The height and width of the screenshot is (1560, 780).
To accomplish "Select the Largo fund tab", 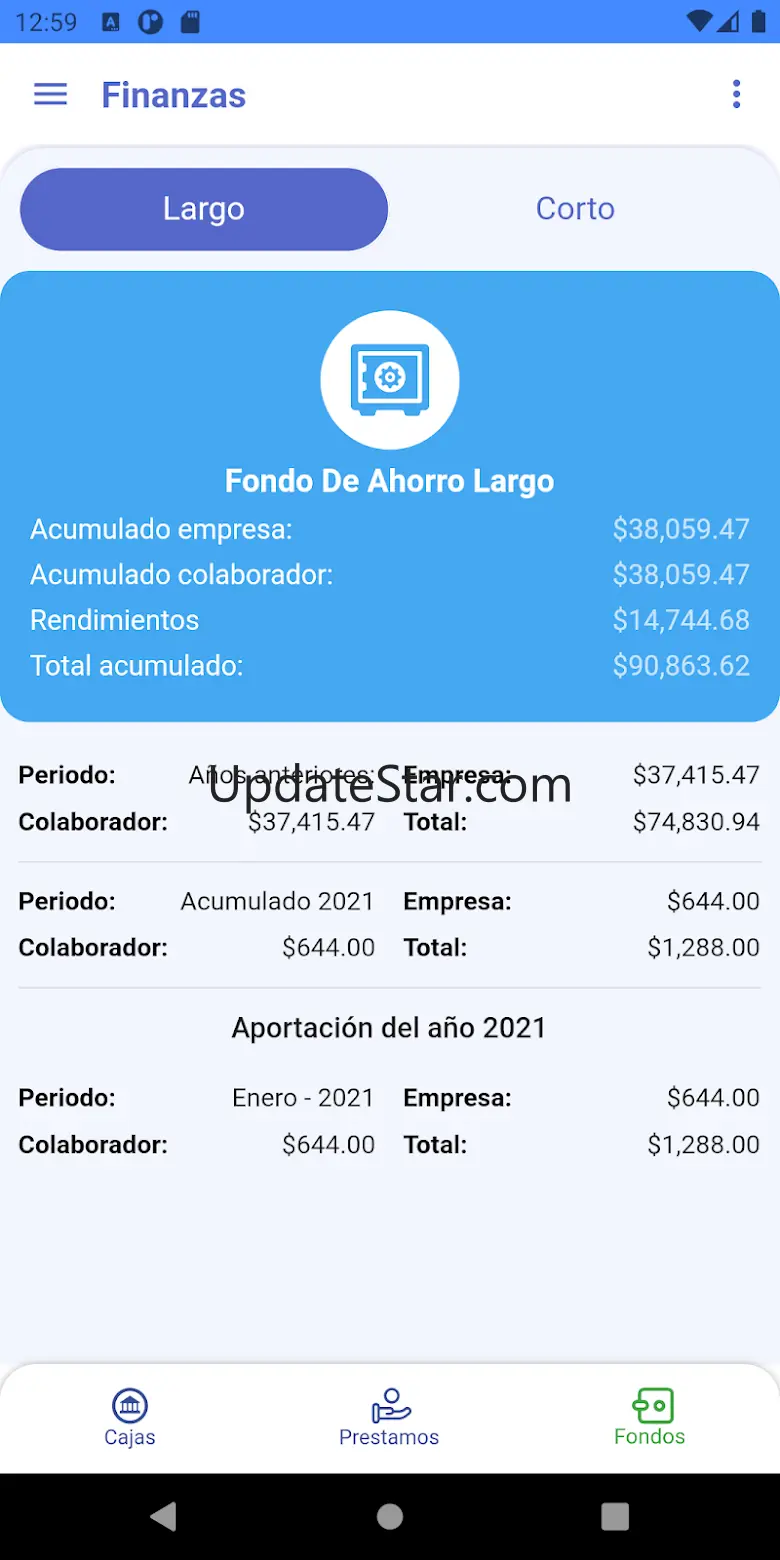I will [x=204, y=209].
